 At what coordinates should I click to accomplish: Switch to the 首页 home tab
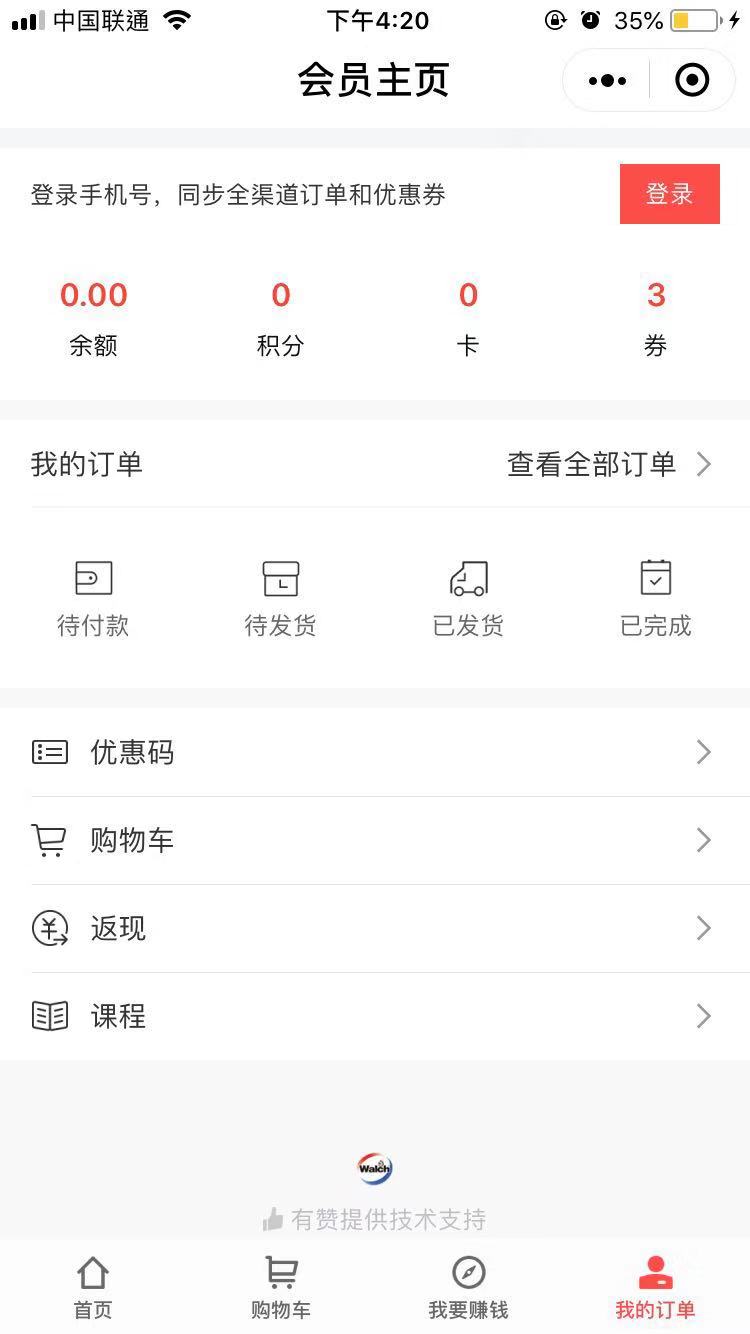(x=94, y=1288)
